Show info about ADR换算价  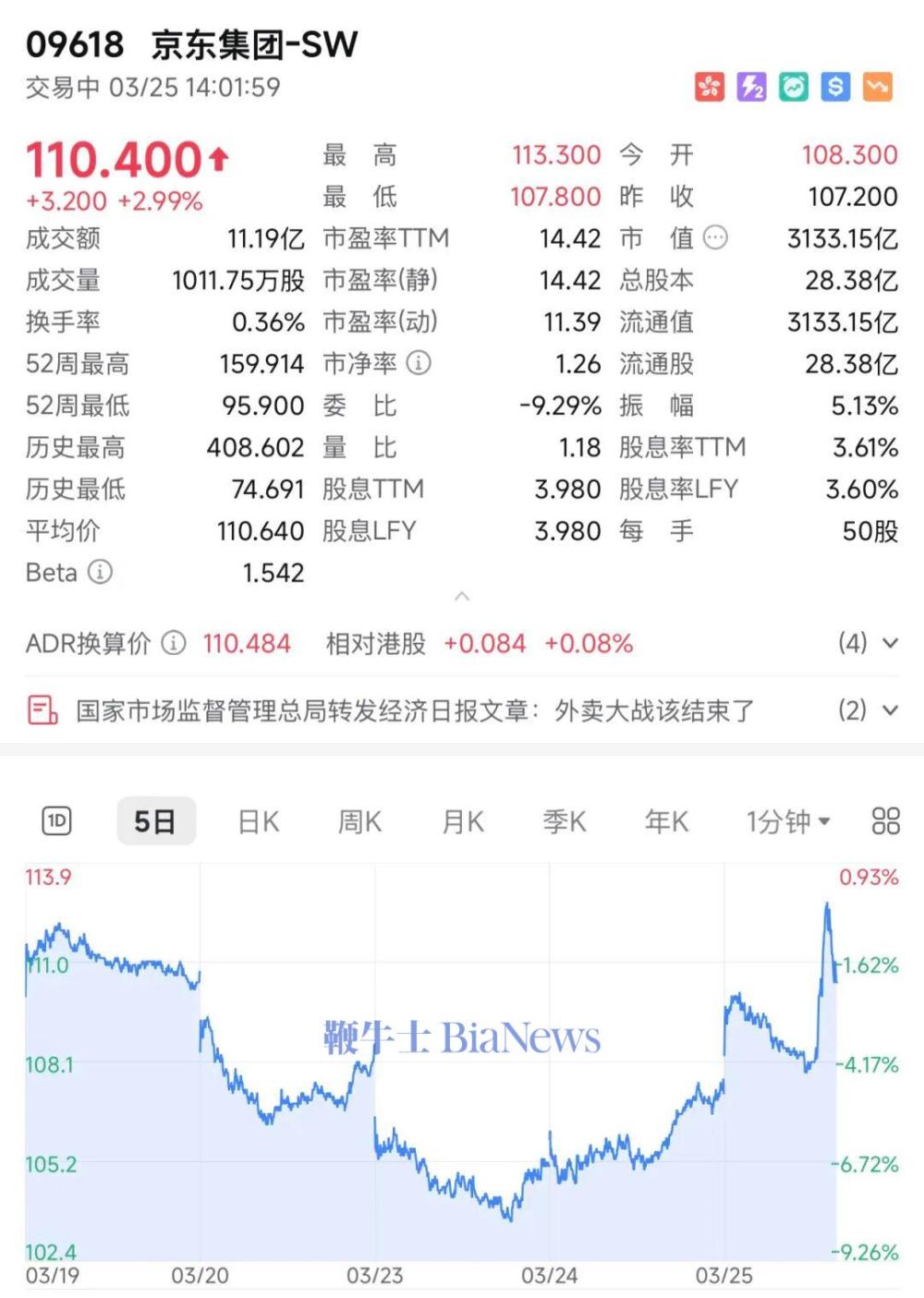pos(174,643)
